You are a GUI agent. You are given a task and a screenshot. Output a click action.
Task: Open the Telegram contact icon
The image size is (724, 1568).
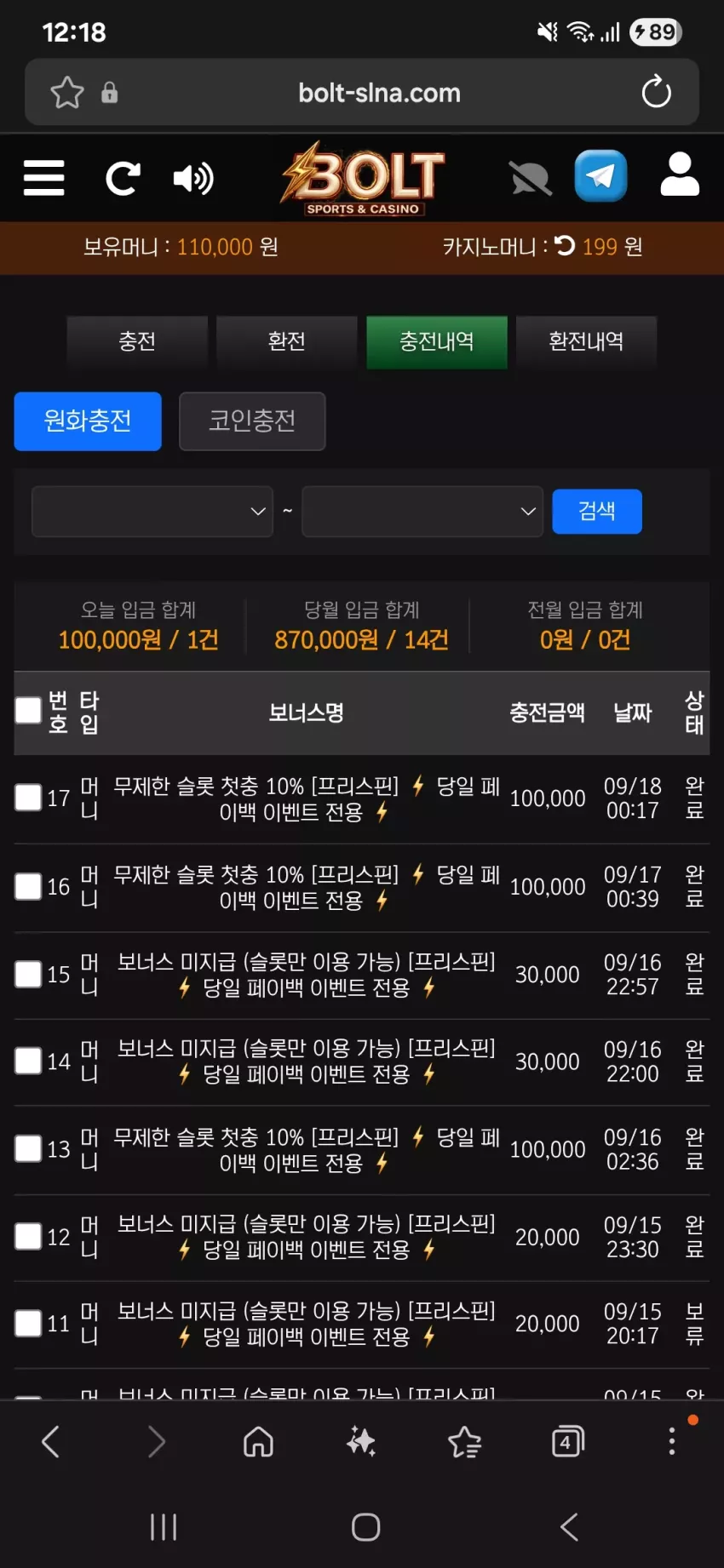click(x=601, y=176)
